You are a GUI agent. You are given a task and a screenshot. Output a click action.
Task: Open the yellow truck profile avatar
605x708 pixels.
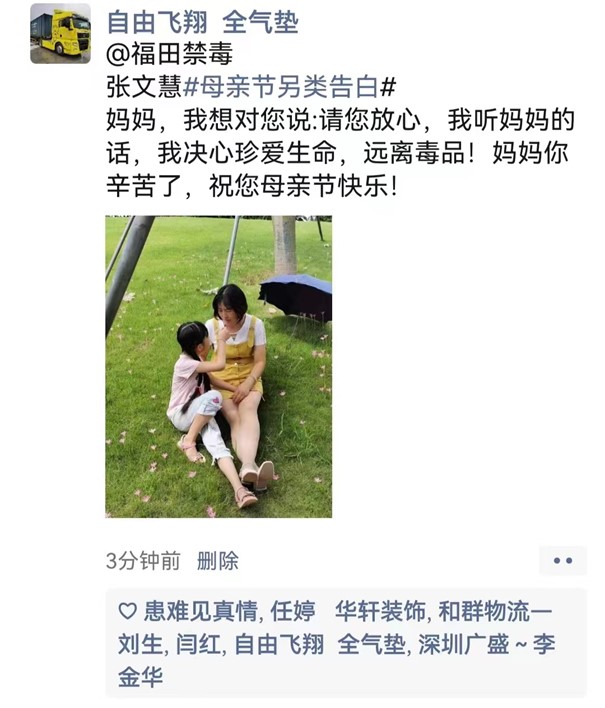[x=60, y=35]
